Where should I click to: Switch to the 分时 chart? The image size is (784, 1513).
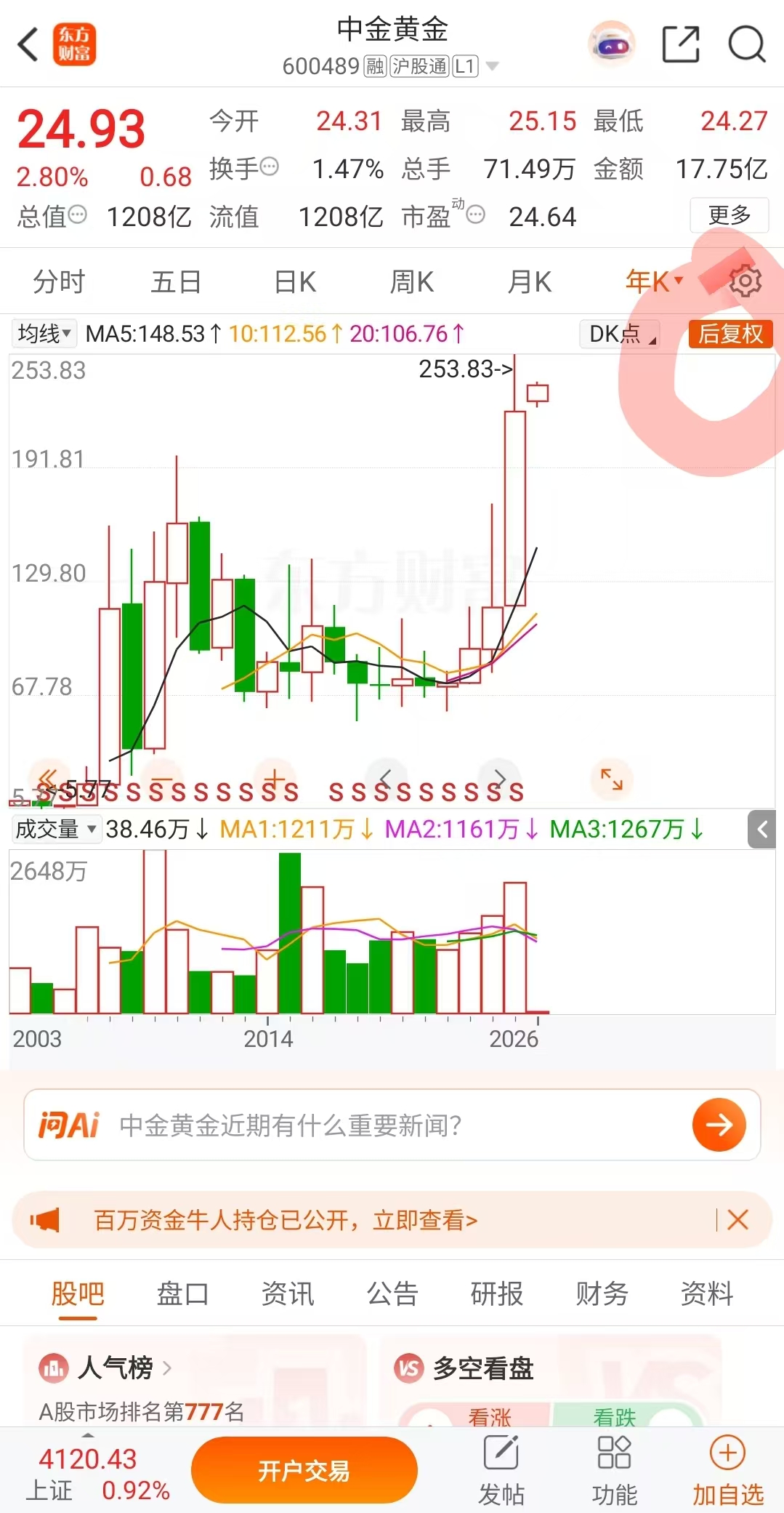[x=59, y=281]
